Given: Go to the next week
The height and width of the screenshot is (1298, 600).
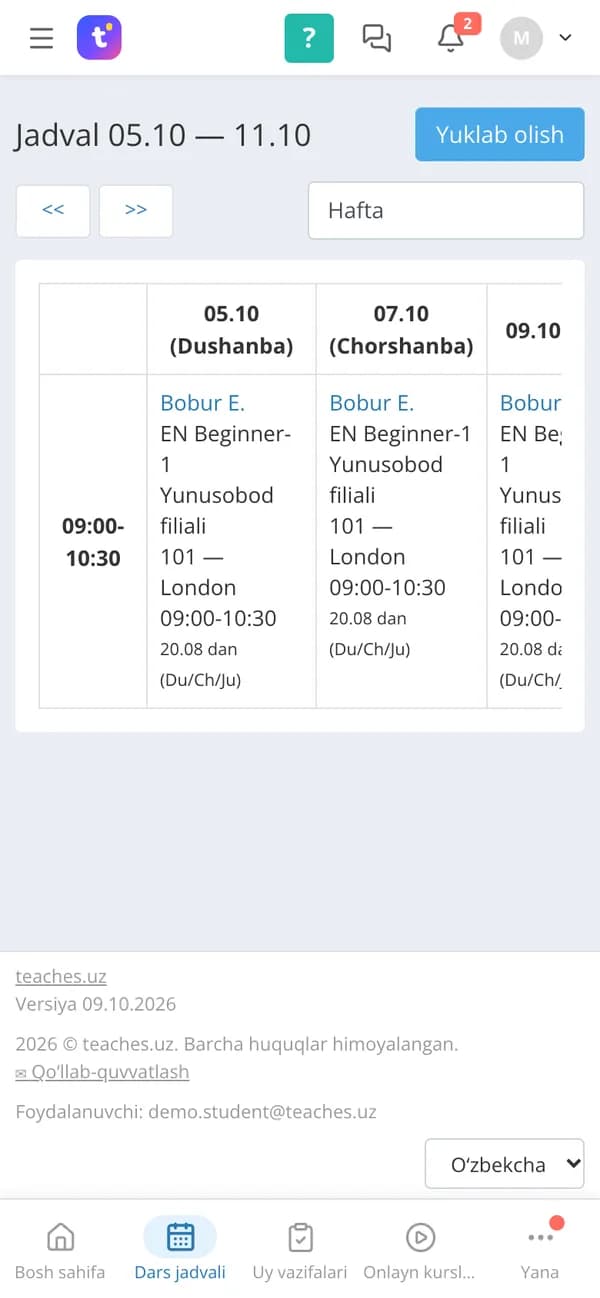Looking at the screenshot, I should (x=136, y=210).
